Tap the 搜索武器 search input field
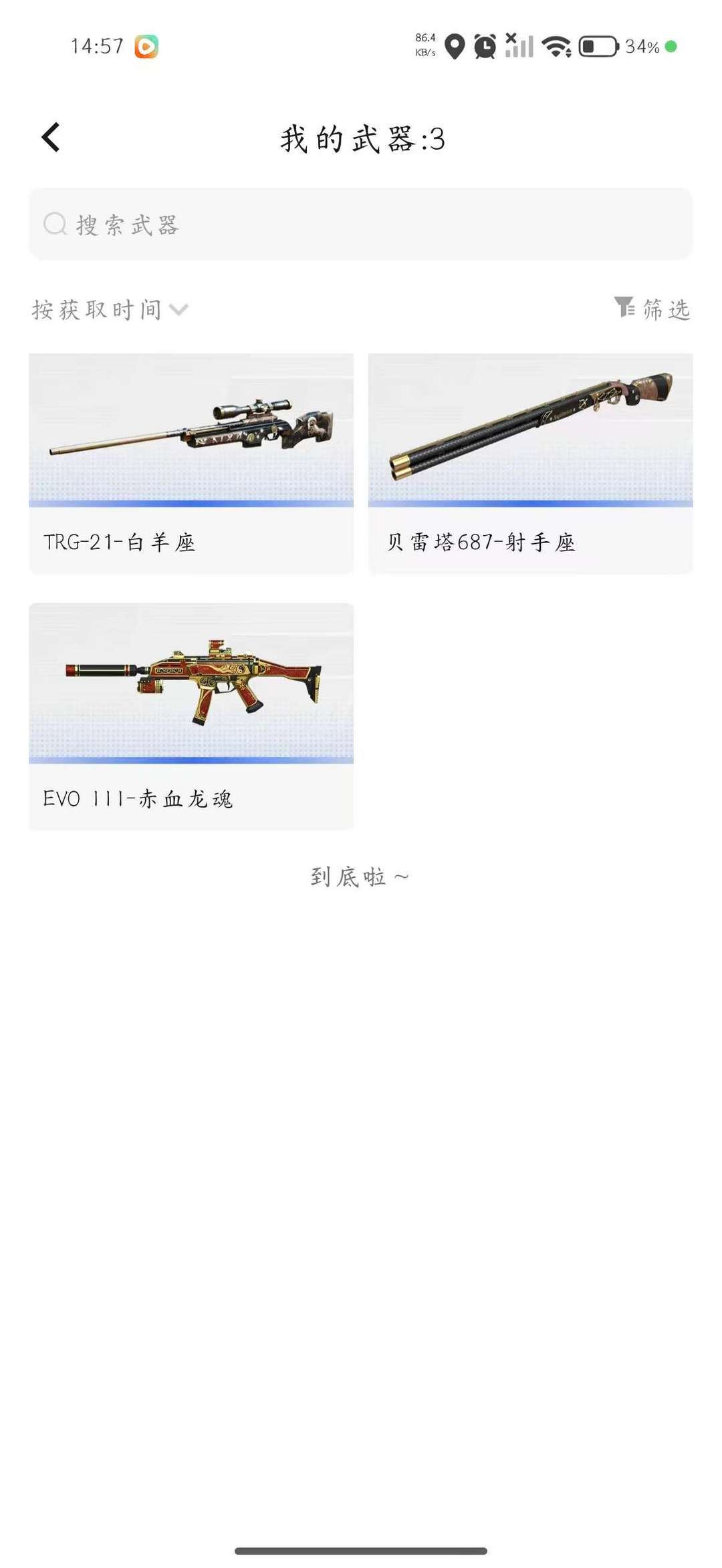 (x=361, y=224)
